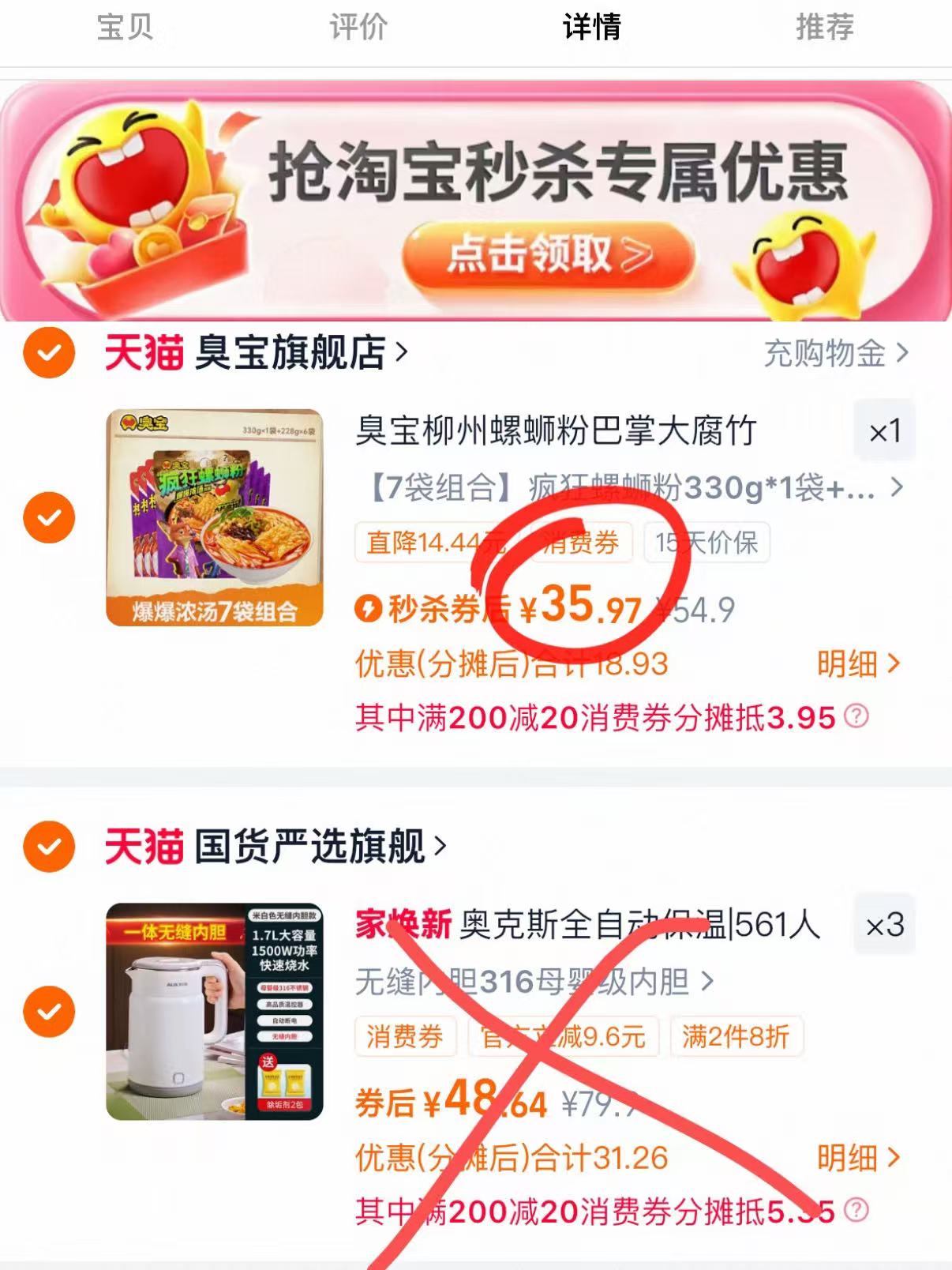Select the 天猫 logo beside 臭宝旗舰店
952x1270 pixels.
click(x=142, y=353)
